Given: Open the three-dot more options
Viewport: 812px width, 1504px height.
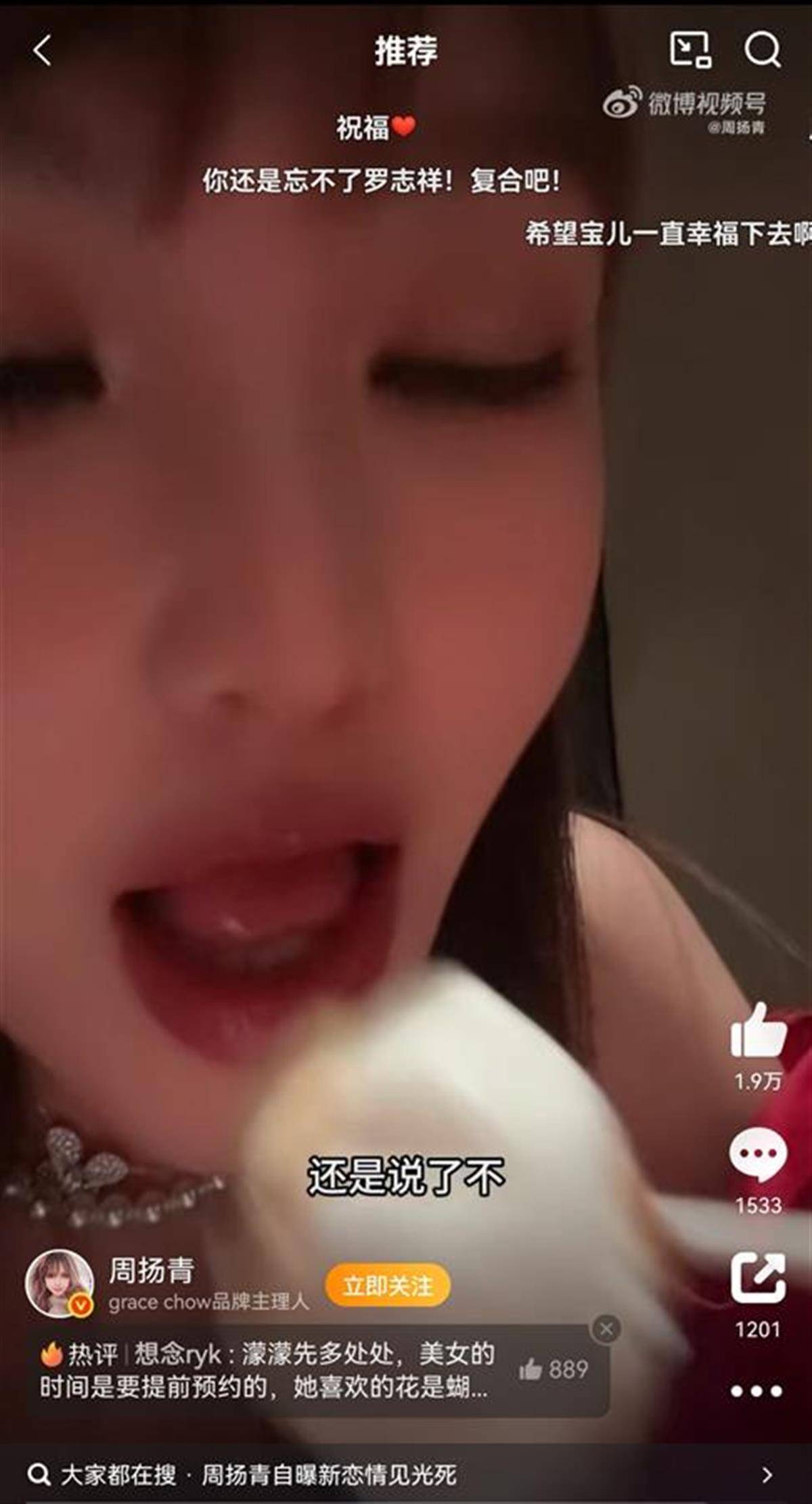Looking at the screenshot, I should click(x=757, y=1392).
